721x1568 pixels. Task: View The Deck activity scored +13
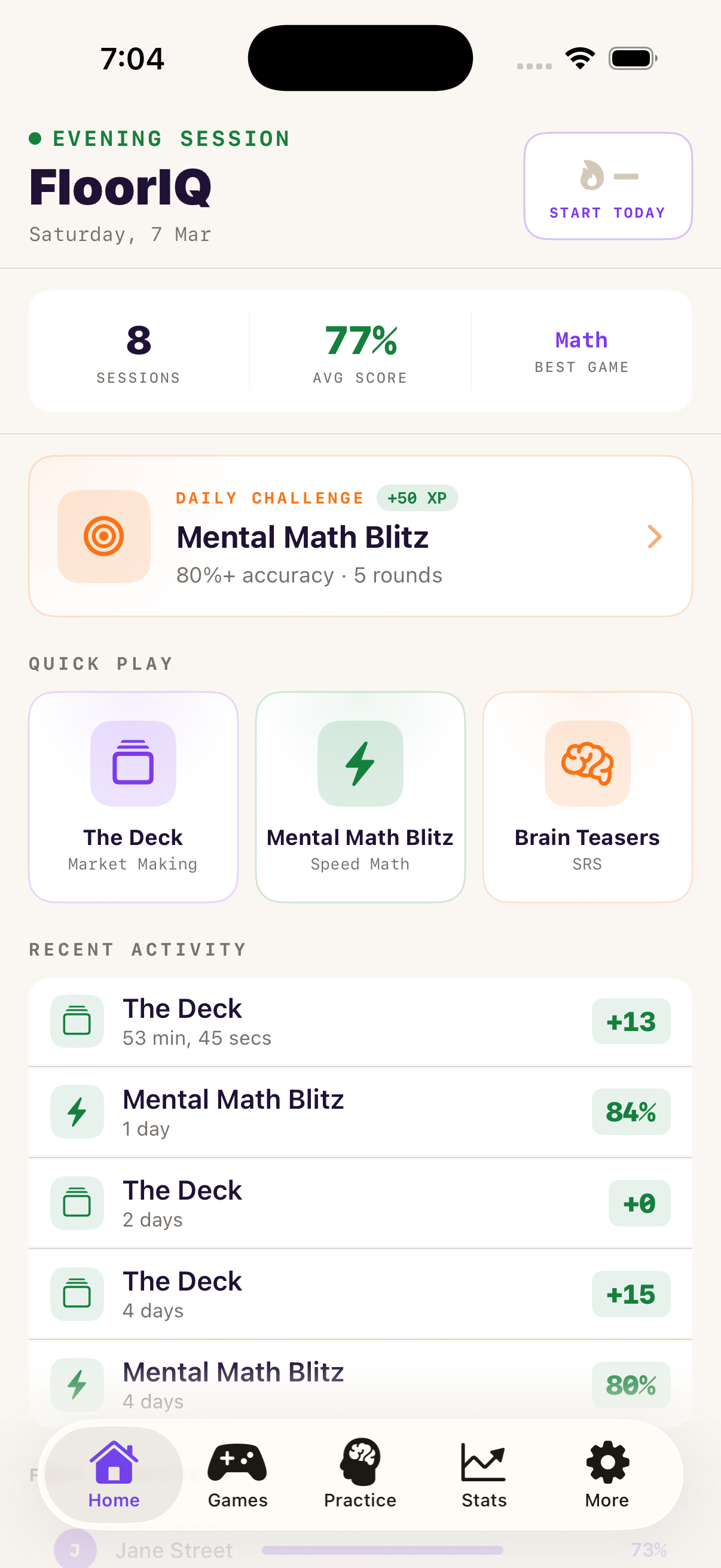click(360, 1021)
